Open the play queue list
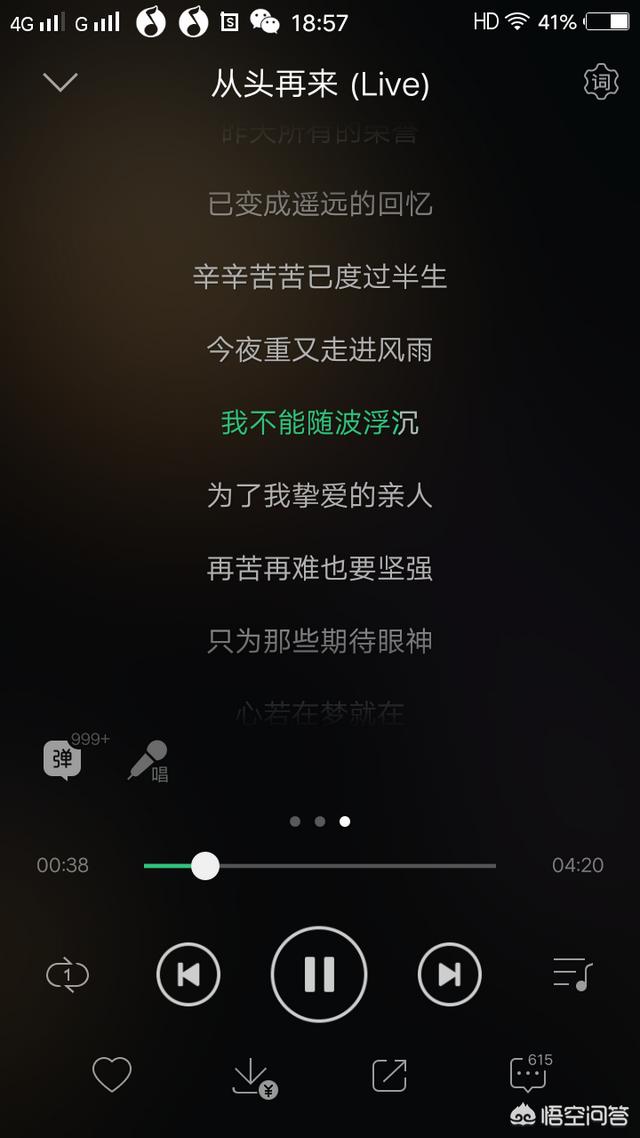This screenshot has height=1138, width=640. pos(573,975)
